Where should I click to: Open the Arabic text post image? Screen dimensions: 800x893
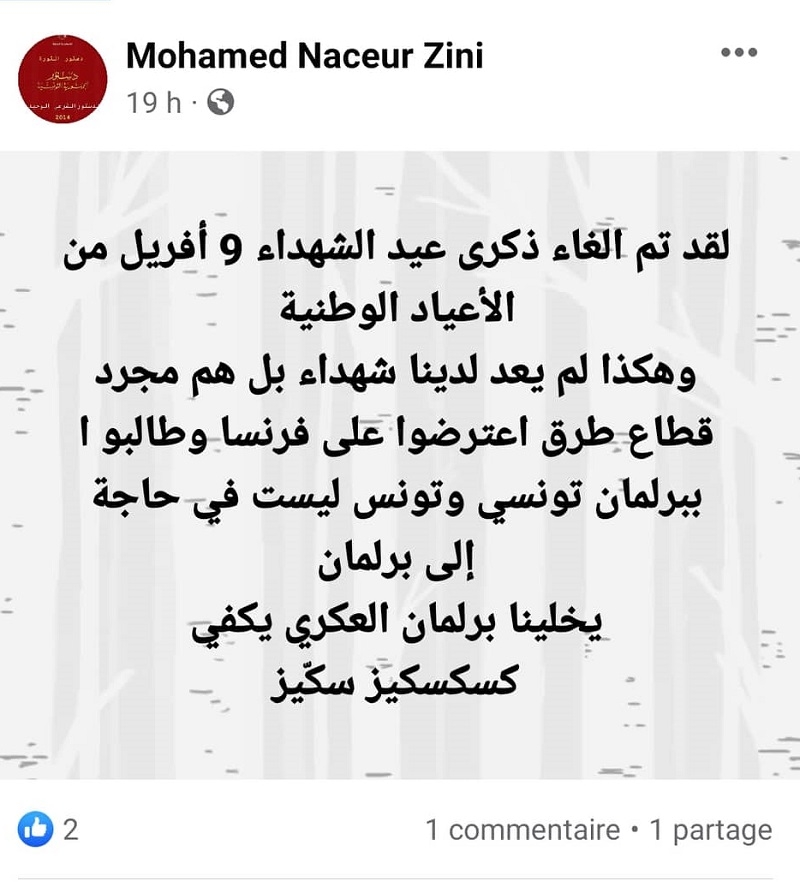[x=400, y=465]
